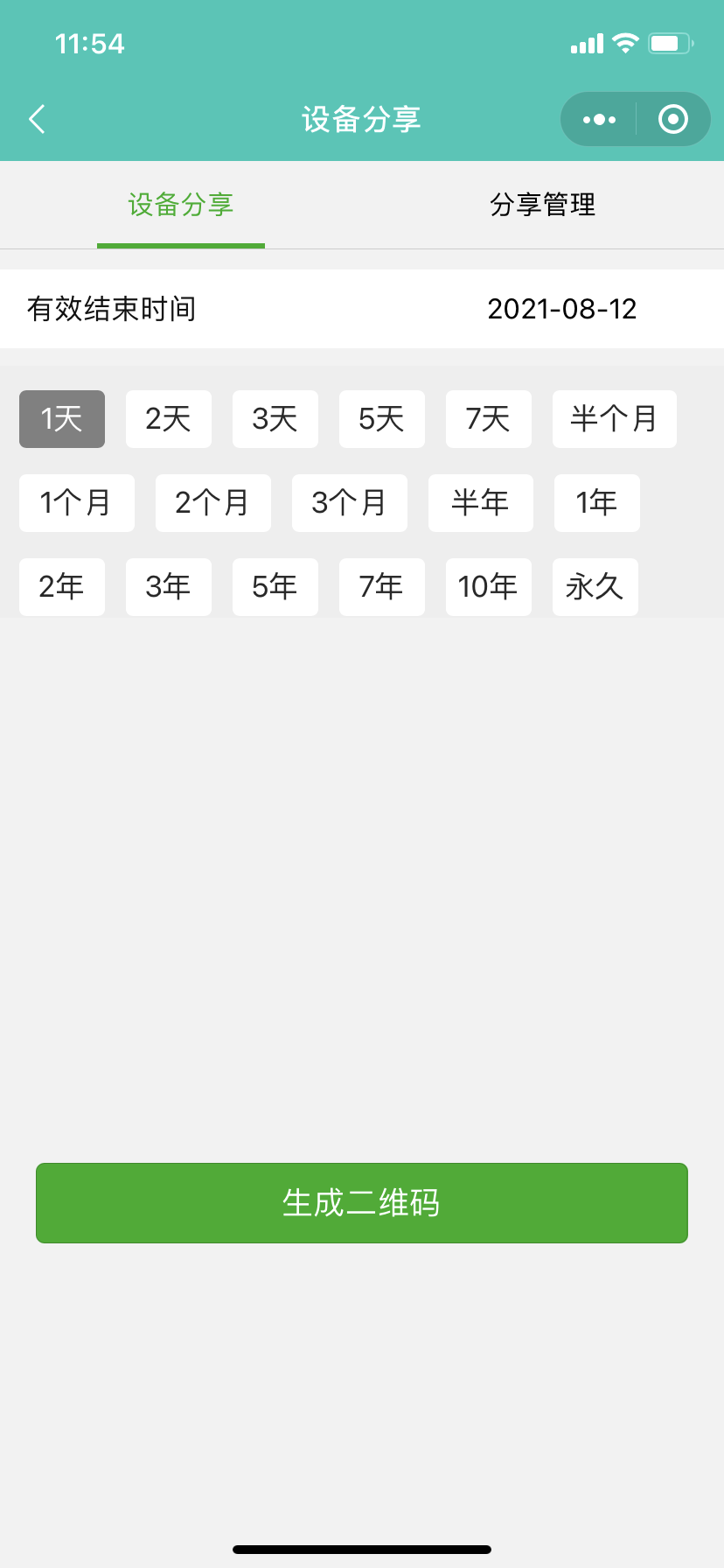Pick the 2个月 duration chip
The width and height of the screenshot is (724, 1568).
pyautogui.click(x=213, y=503)
